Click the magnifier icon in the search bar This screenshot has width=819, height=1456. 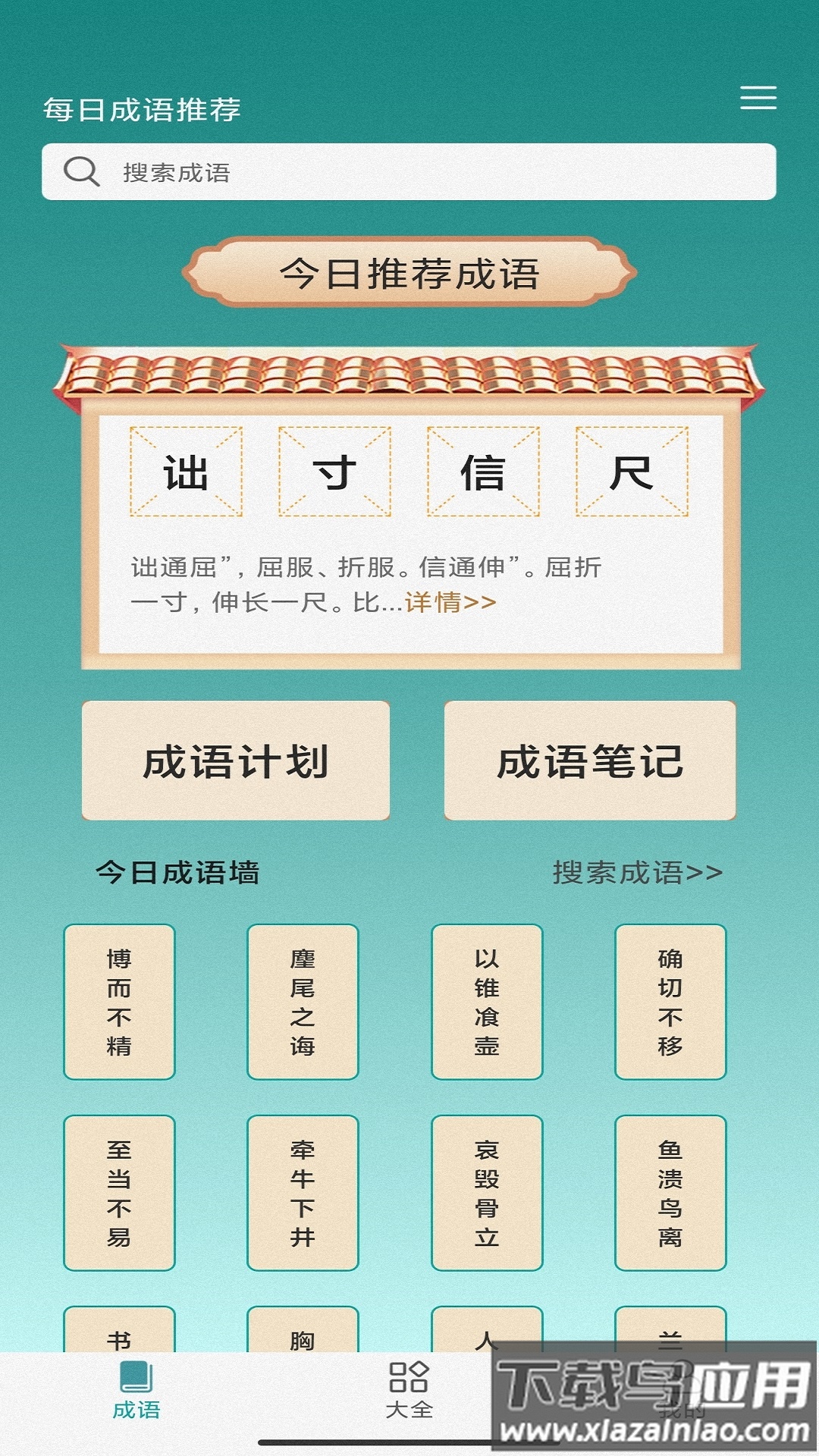pyautogui.click(x=80, y=171)
